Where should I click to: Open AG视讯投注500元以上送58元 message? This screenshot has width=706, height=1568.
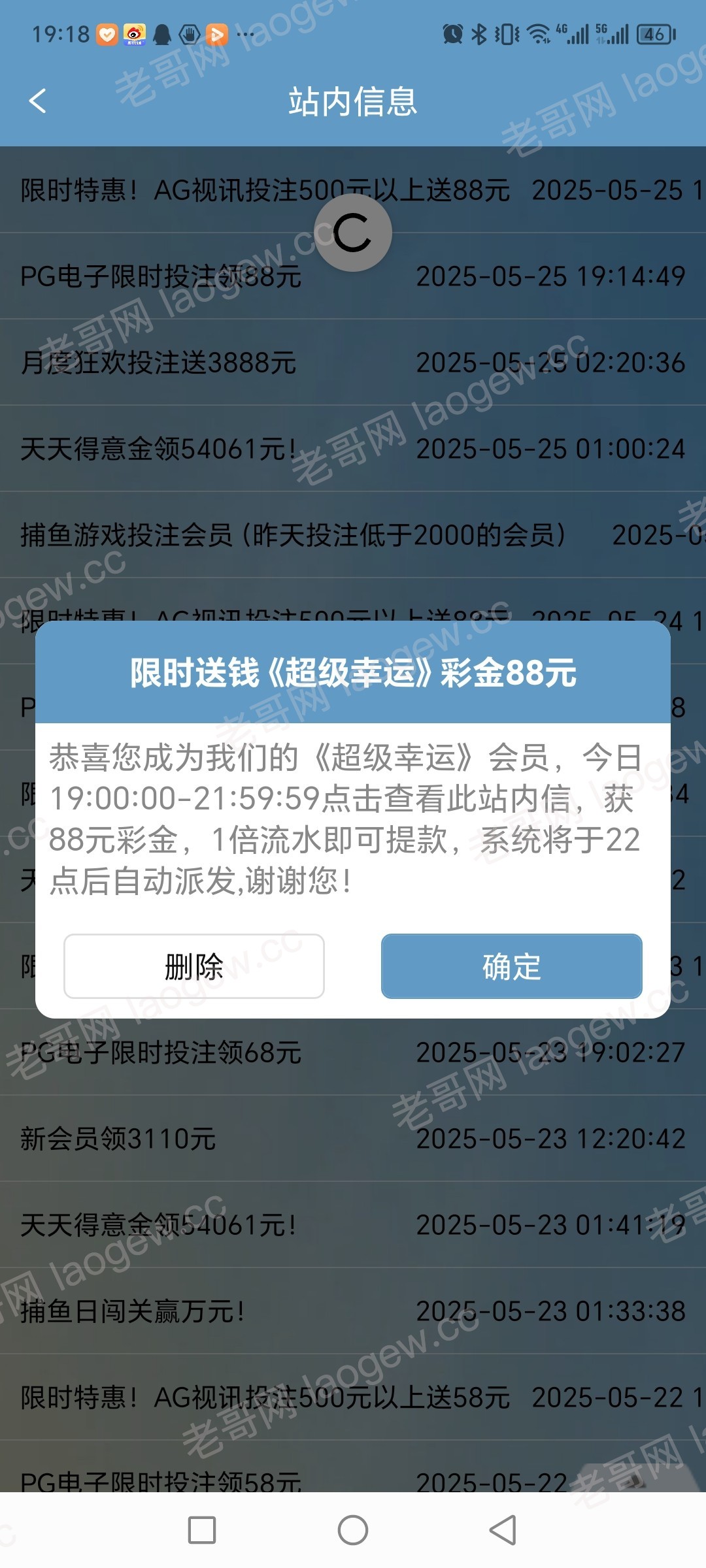pos(353,1397)
